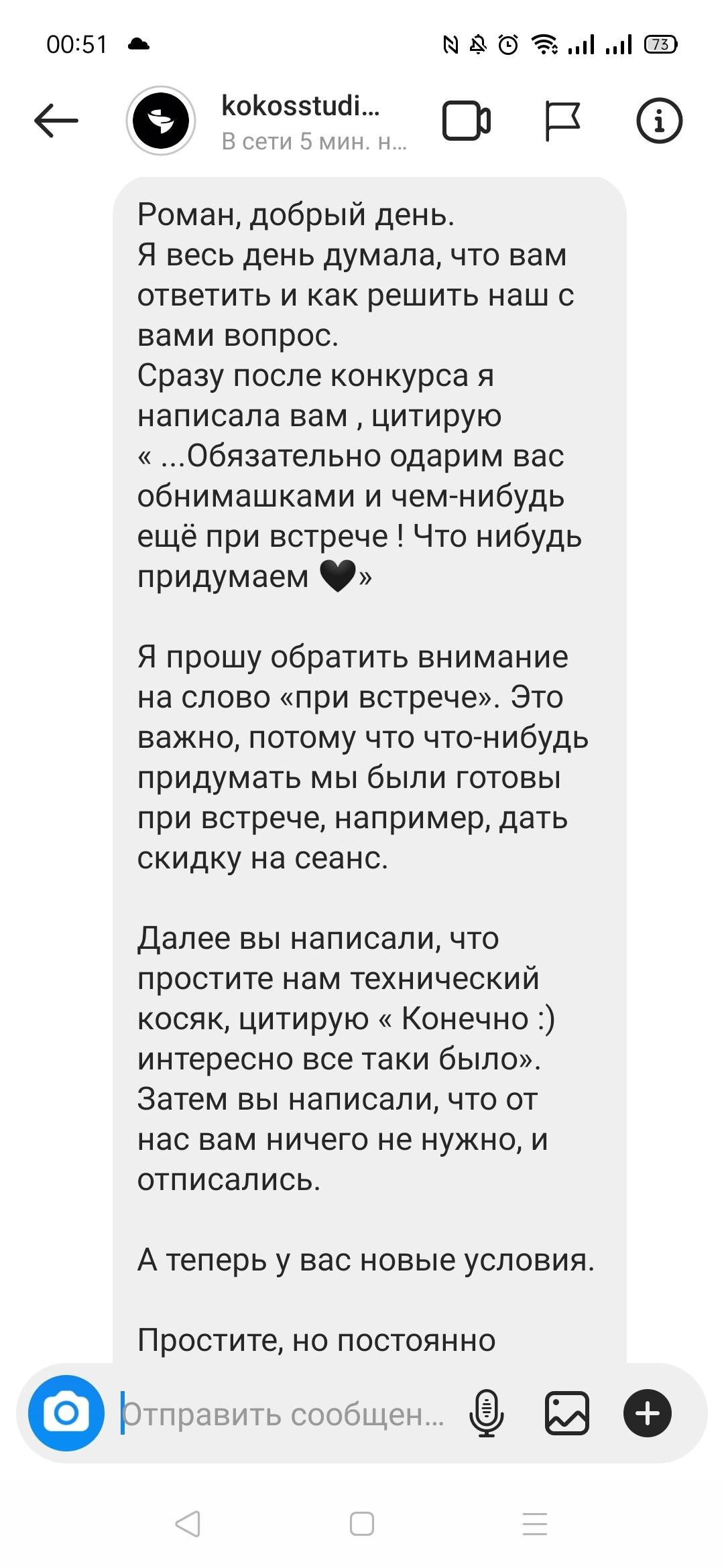724x1568 pixels.
Task: Open kokosstudi chat details via name
Action: click(x=300, y=107)
